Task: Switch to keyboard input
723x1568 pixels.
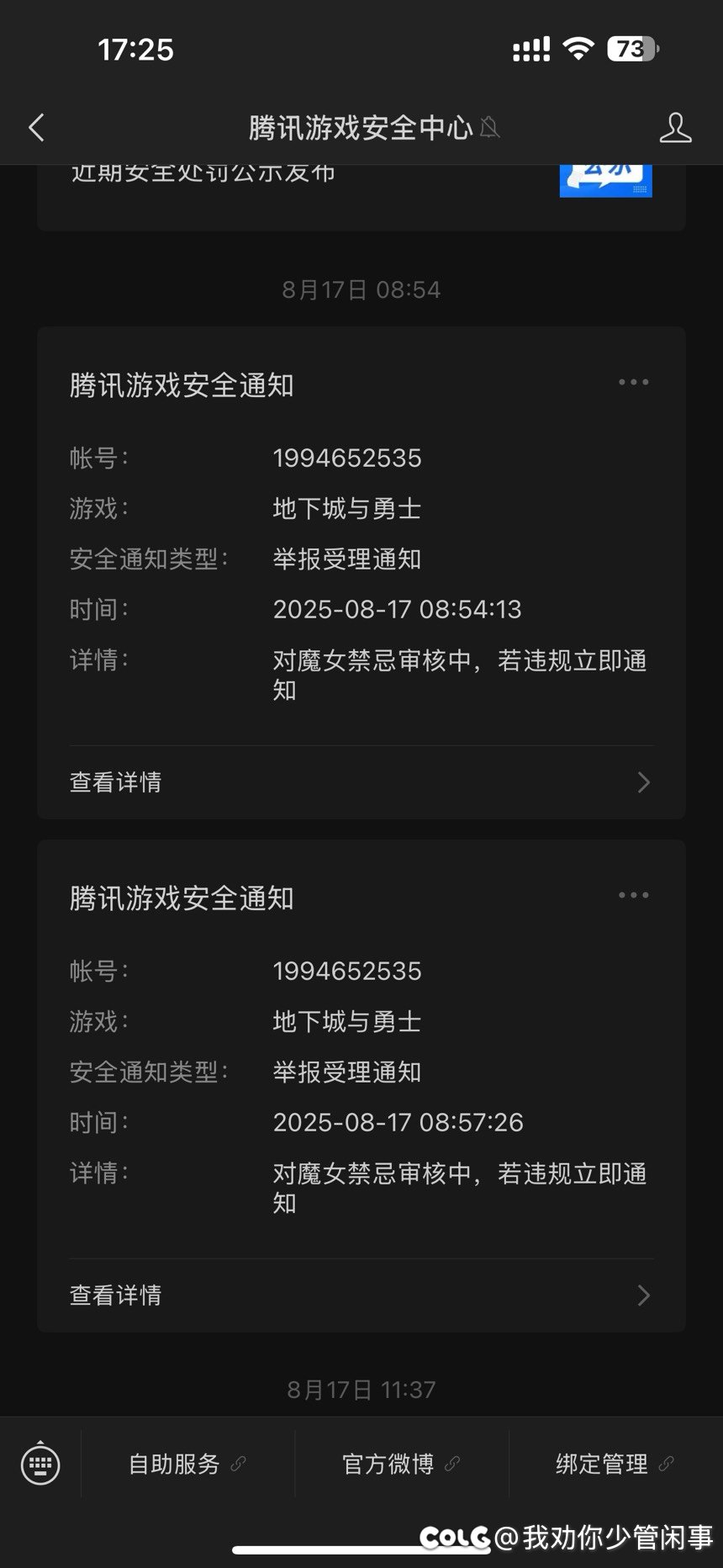Action: click(40, 1465)
